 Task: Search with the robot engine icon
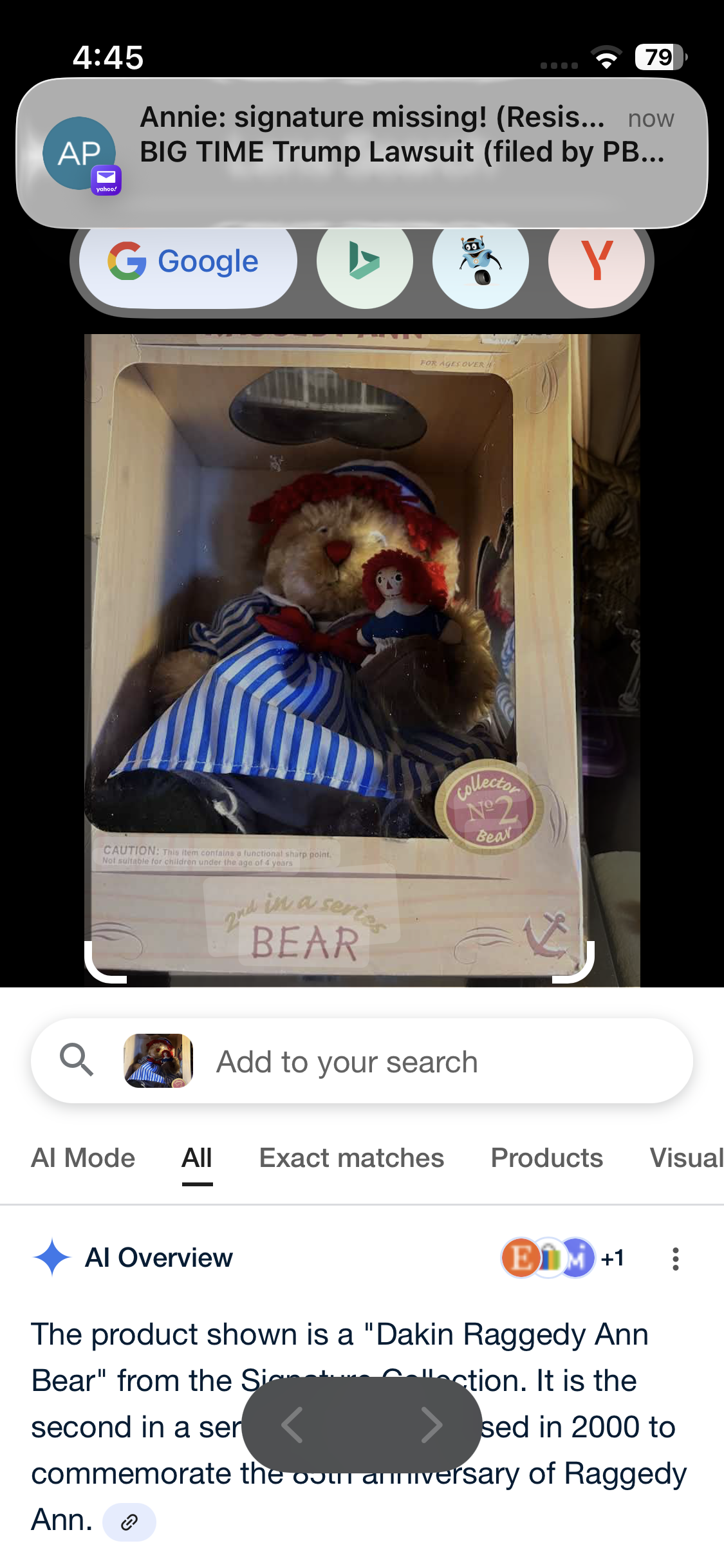click(x=480, y=261)
